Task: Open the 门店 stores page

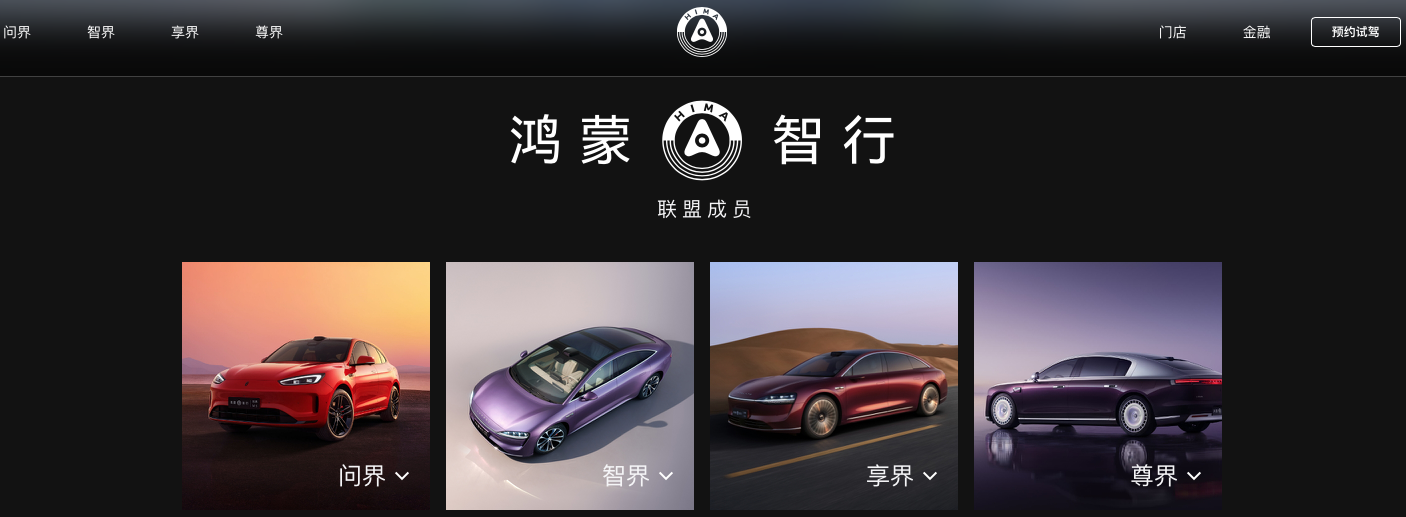Action: pos(1172,32)
